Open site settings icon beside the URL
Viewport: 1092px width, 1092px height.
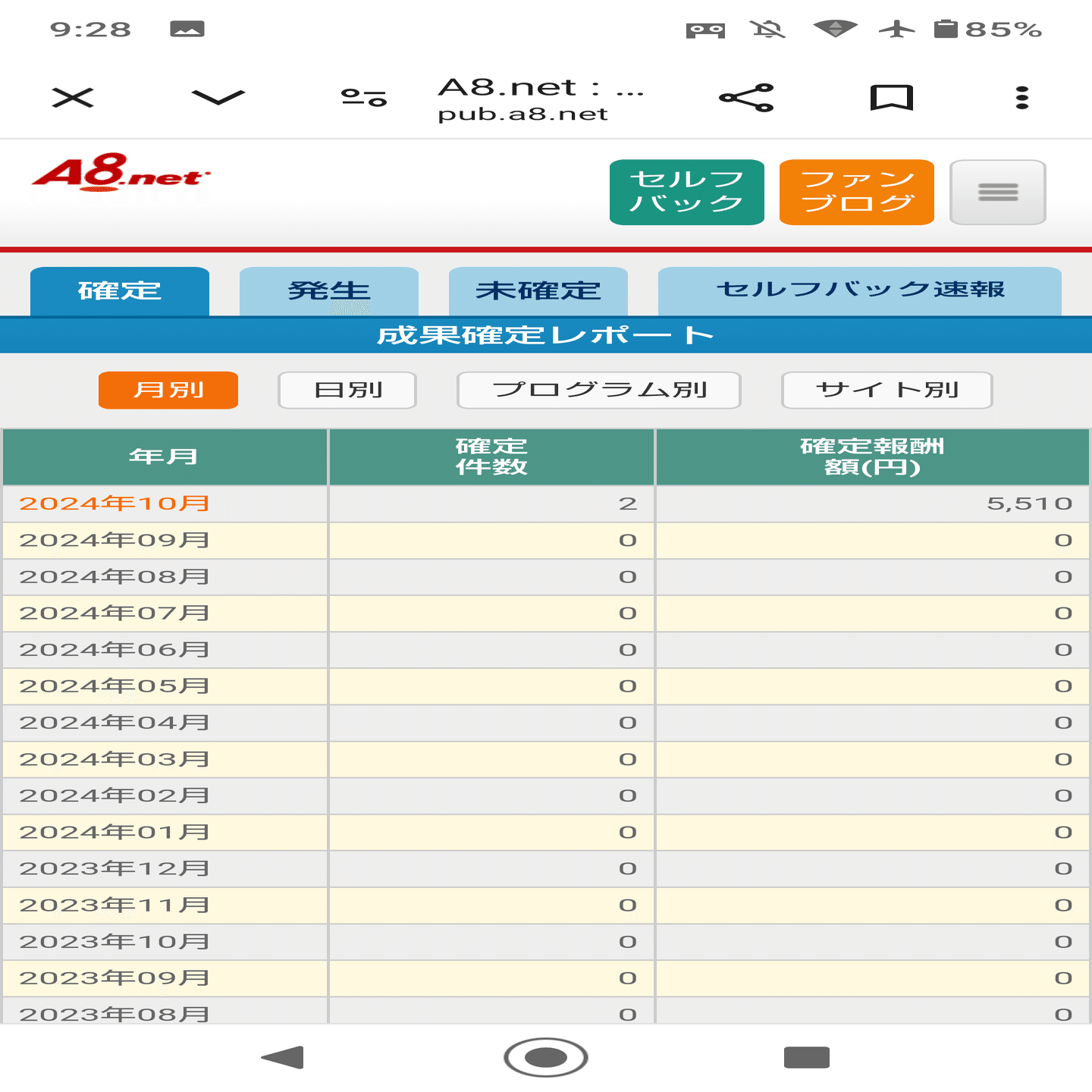[x=364, y=98]
